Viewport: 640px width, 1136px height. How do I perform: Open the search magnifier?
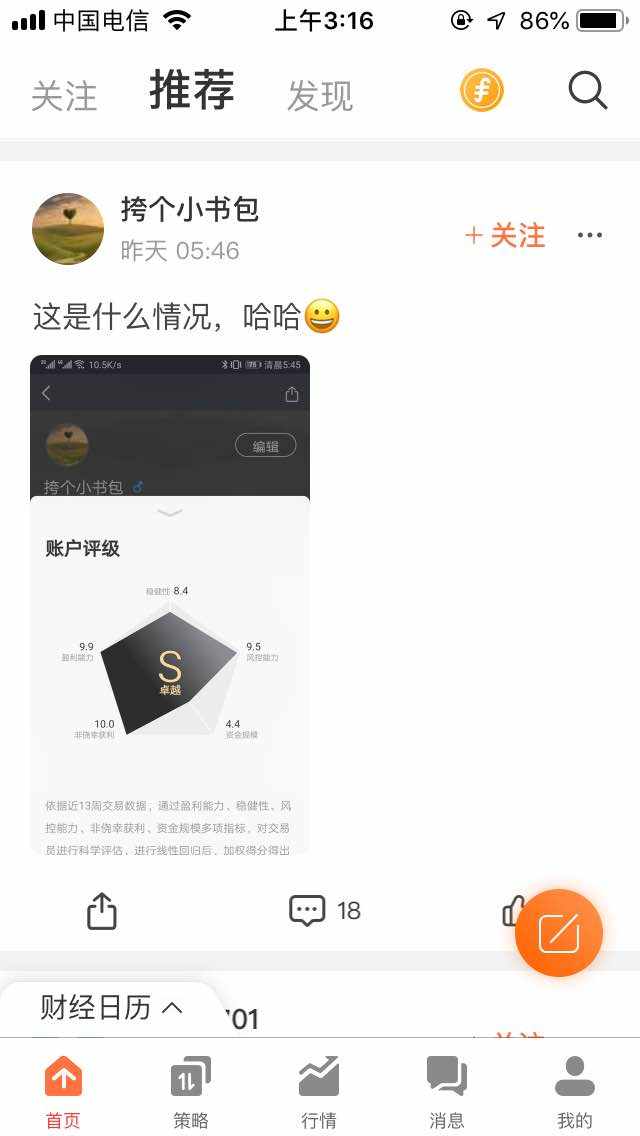click(587, 91)
